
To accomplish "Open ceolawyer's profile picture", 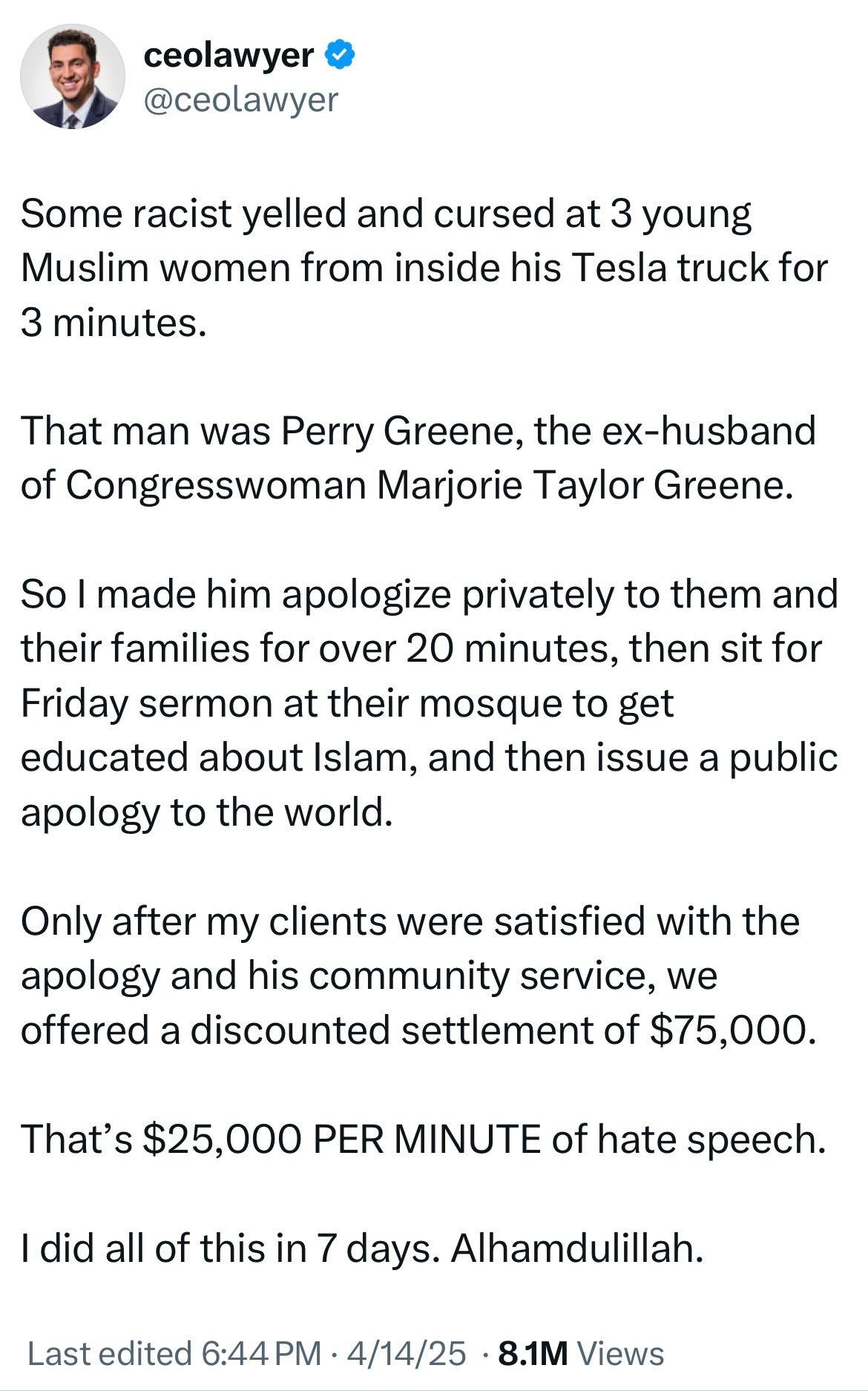I will [x=72, y=76].
